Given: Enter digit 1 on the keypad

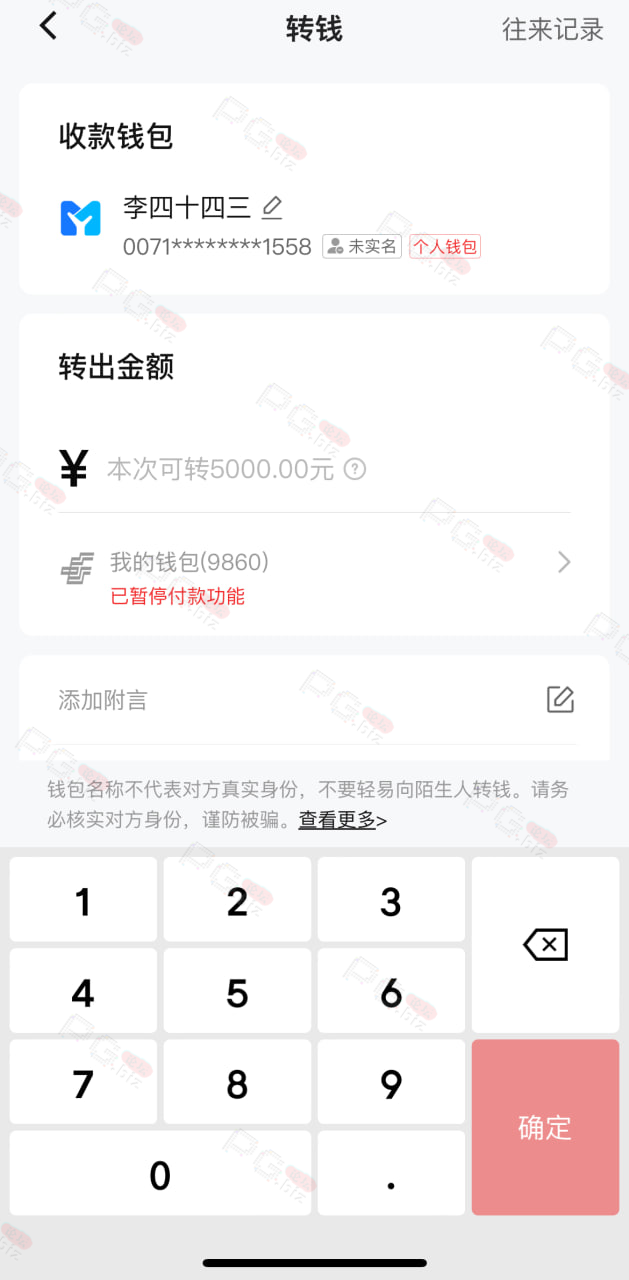Looking at the screenshot, I should [x=83, y=899].
